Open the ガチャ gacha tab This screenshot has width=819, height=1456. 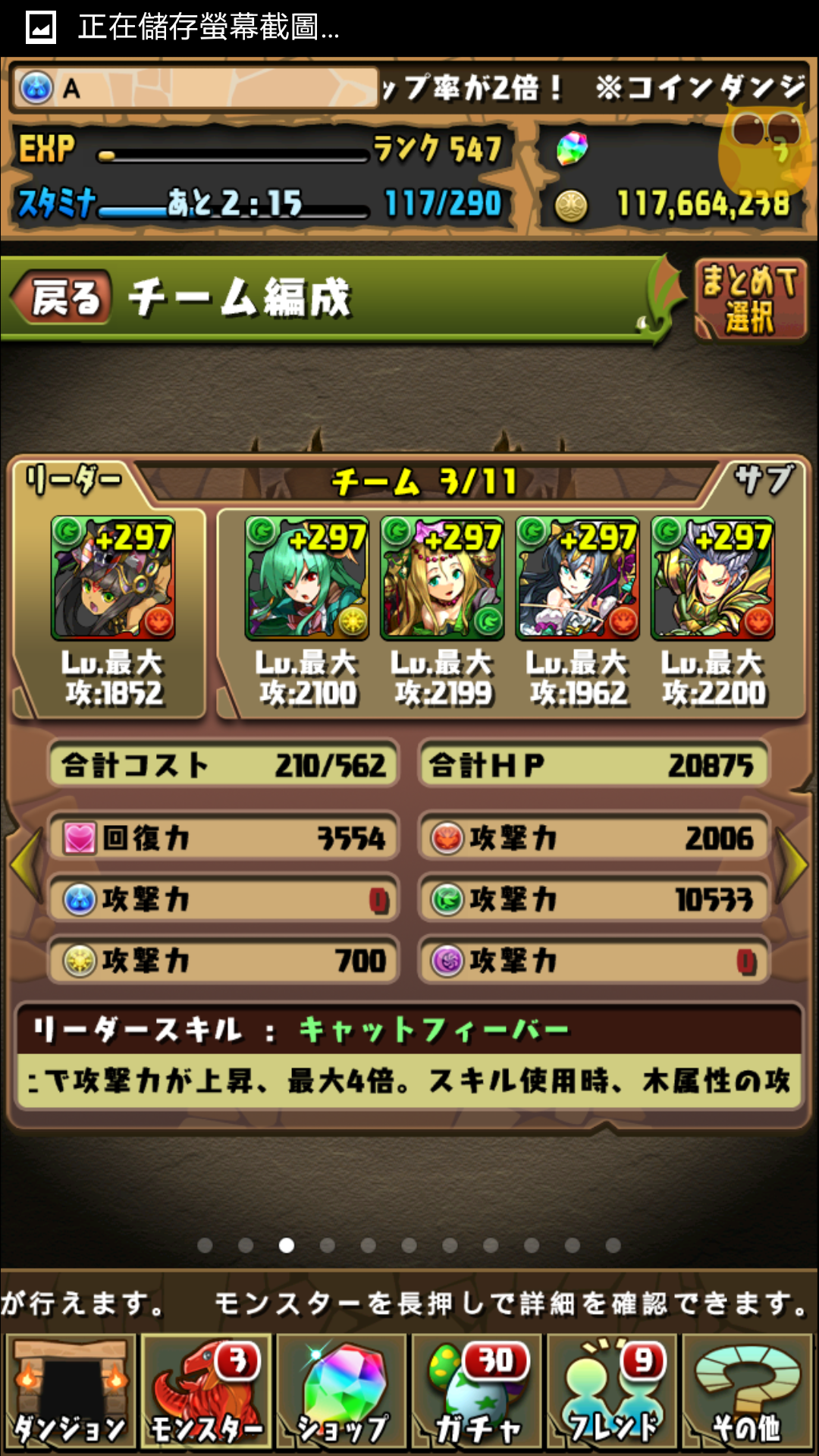click(x=477, y=1392)
